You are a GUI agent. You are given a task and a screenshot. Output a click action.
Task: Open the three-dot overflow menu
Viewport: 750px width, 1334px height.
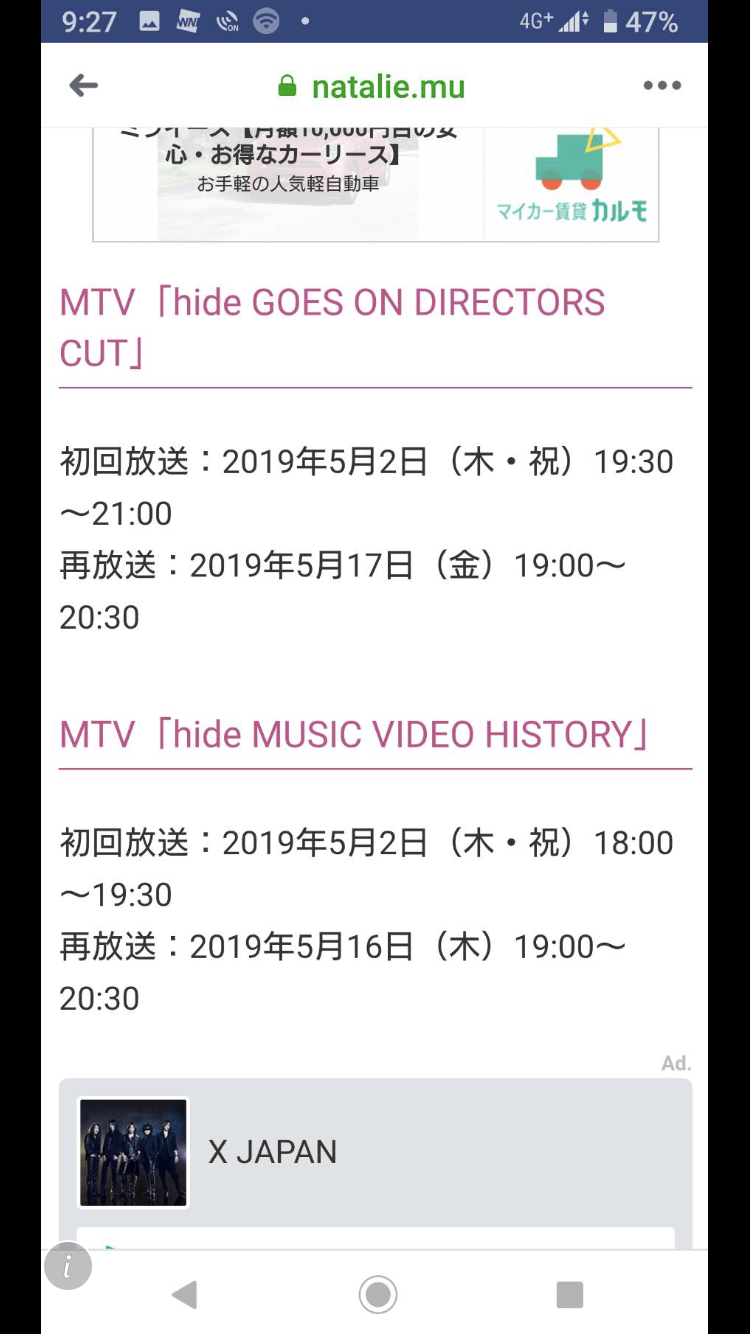pos(662,86)
